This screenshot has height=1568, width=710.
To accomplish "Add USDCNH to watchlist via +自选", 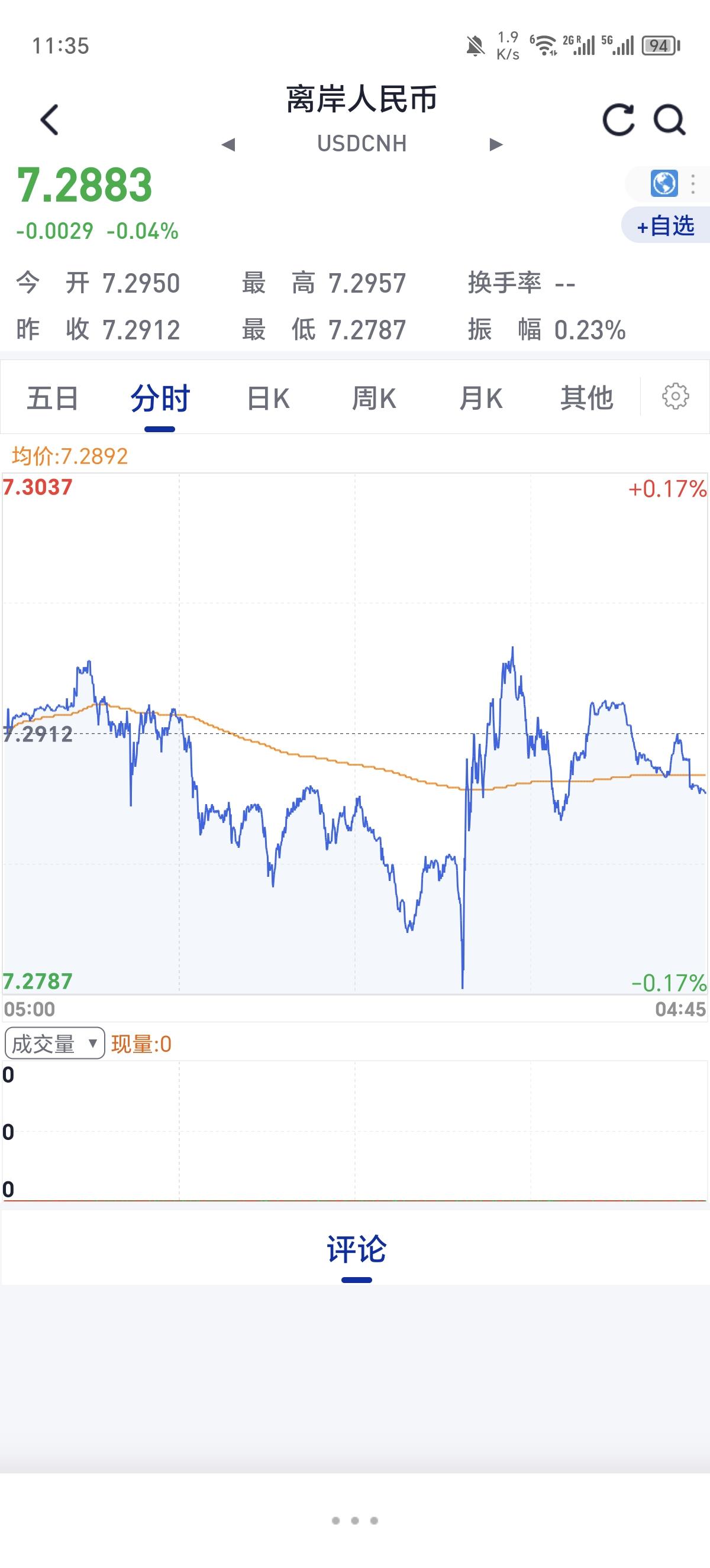I will (666, 226).
